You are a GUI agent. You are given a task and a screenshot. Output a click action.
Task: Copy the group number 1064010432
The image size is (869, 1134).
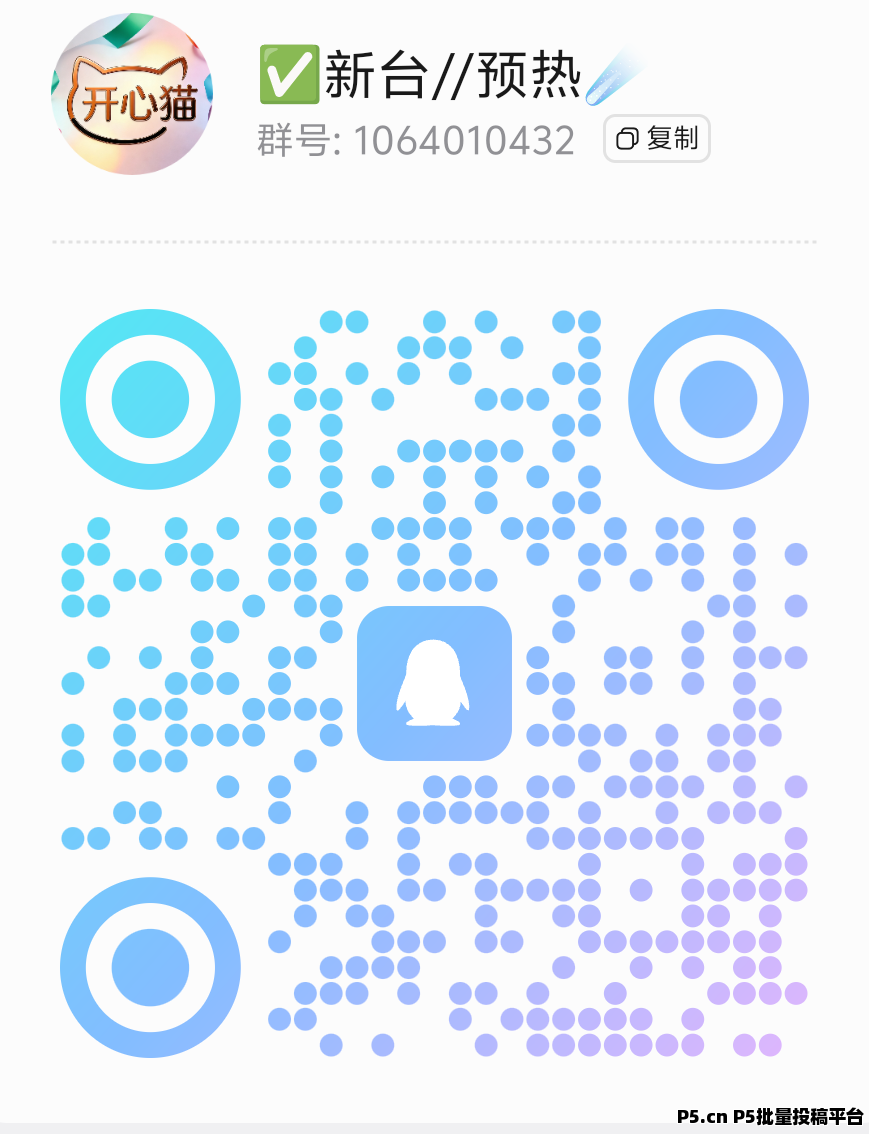click(x=656, y=139)
